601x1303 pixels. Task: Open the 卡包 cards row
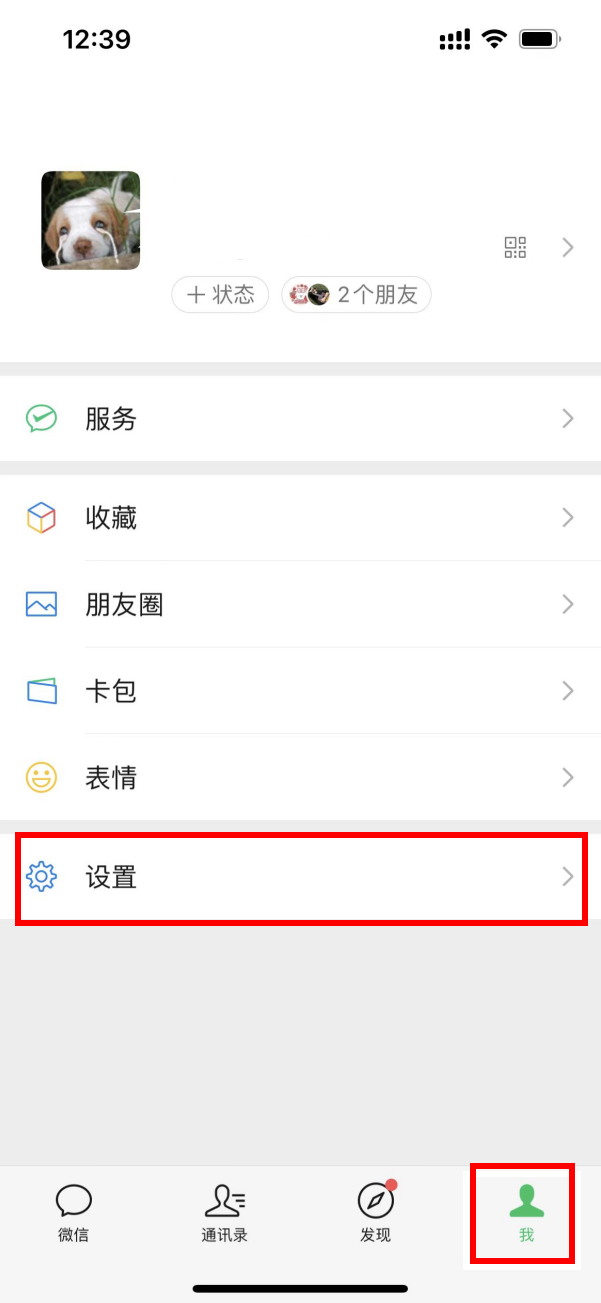pos(300,691)
